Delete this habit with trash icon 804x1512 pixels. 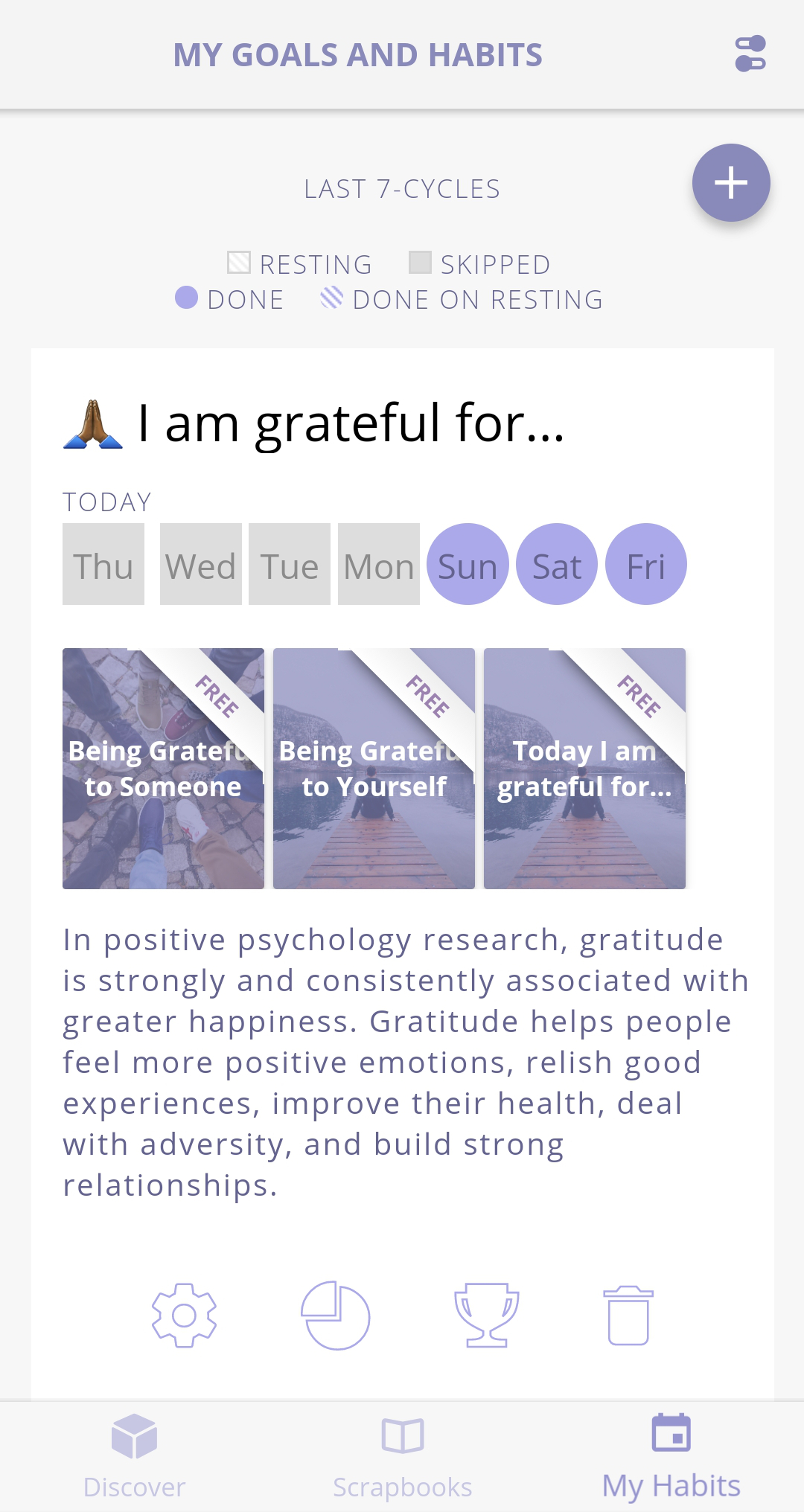(628, 1316)
